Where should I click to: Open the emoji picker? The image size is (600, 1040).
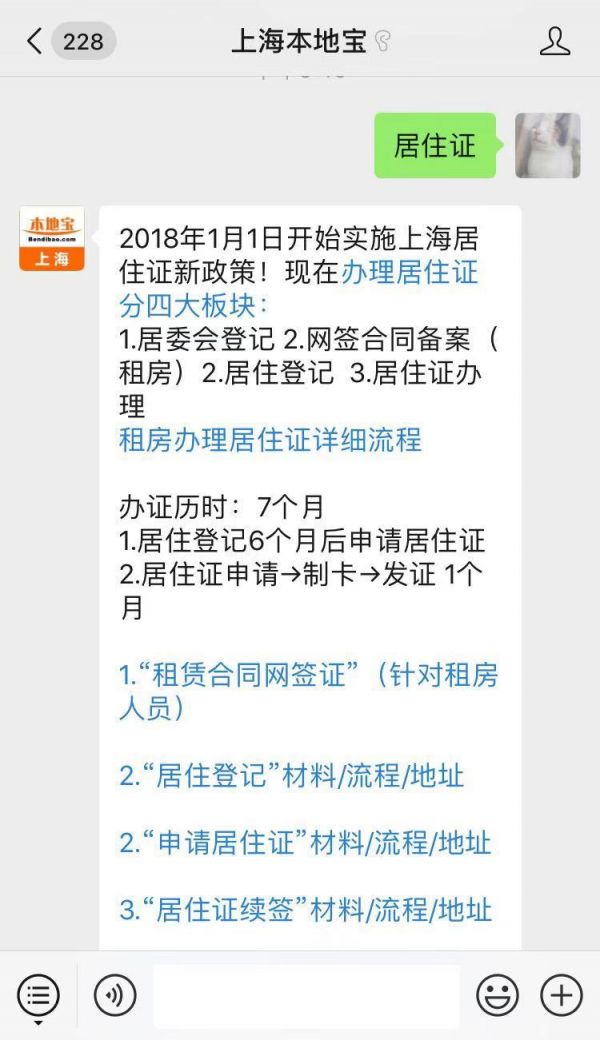tap(496, 996)
